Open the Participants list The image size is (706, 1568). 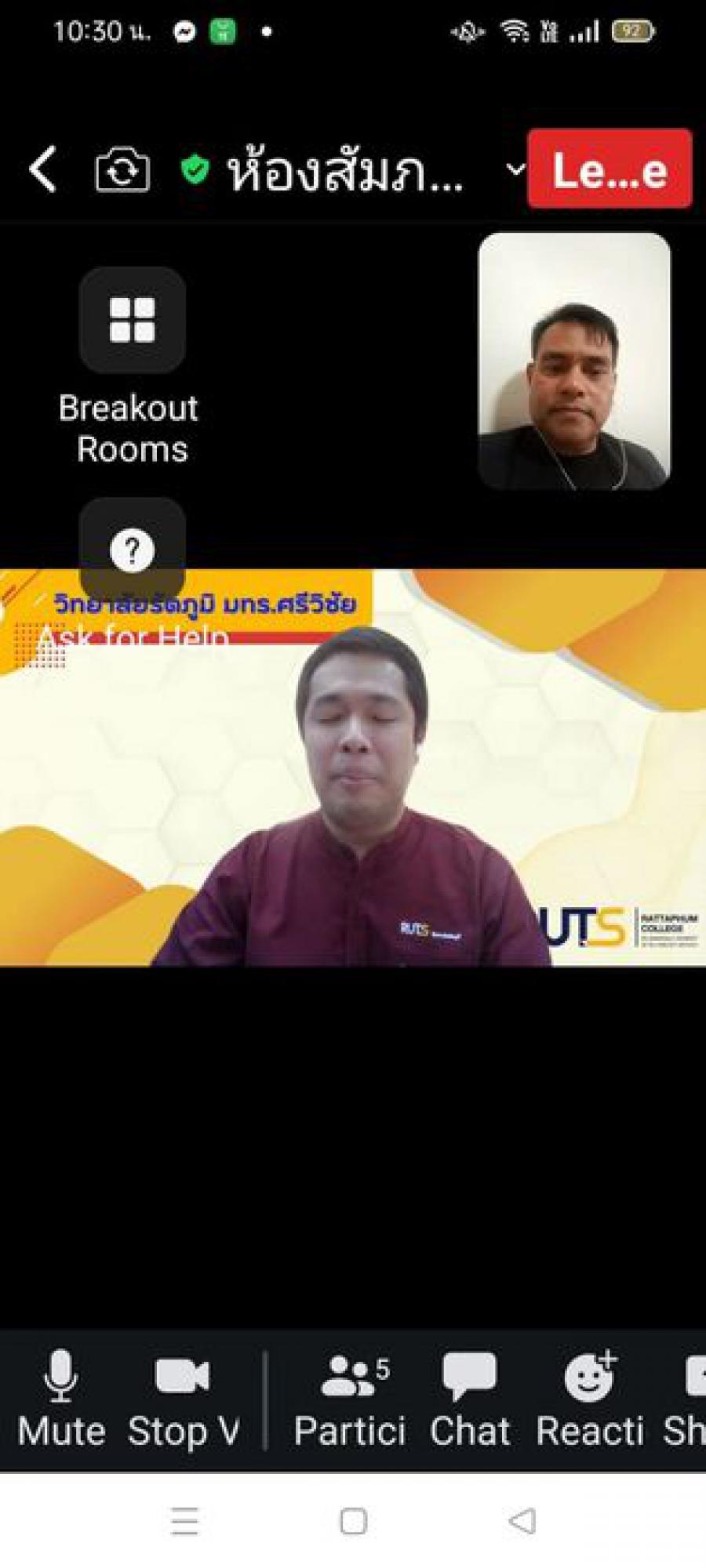(351, 1399)
